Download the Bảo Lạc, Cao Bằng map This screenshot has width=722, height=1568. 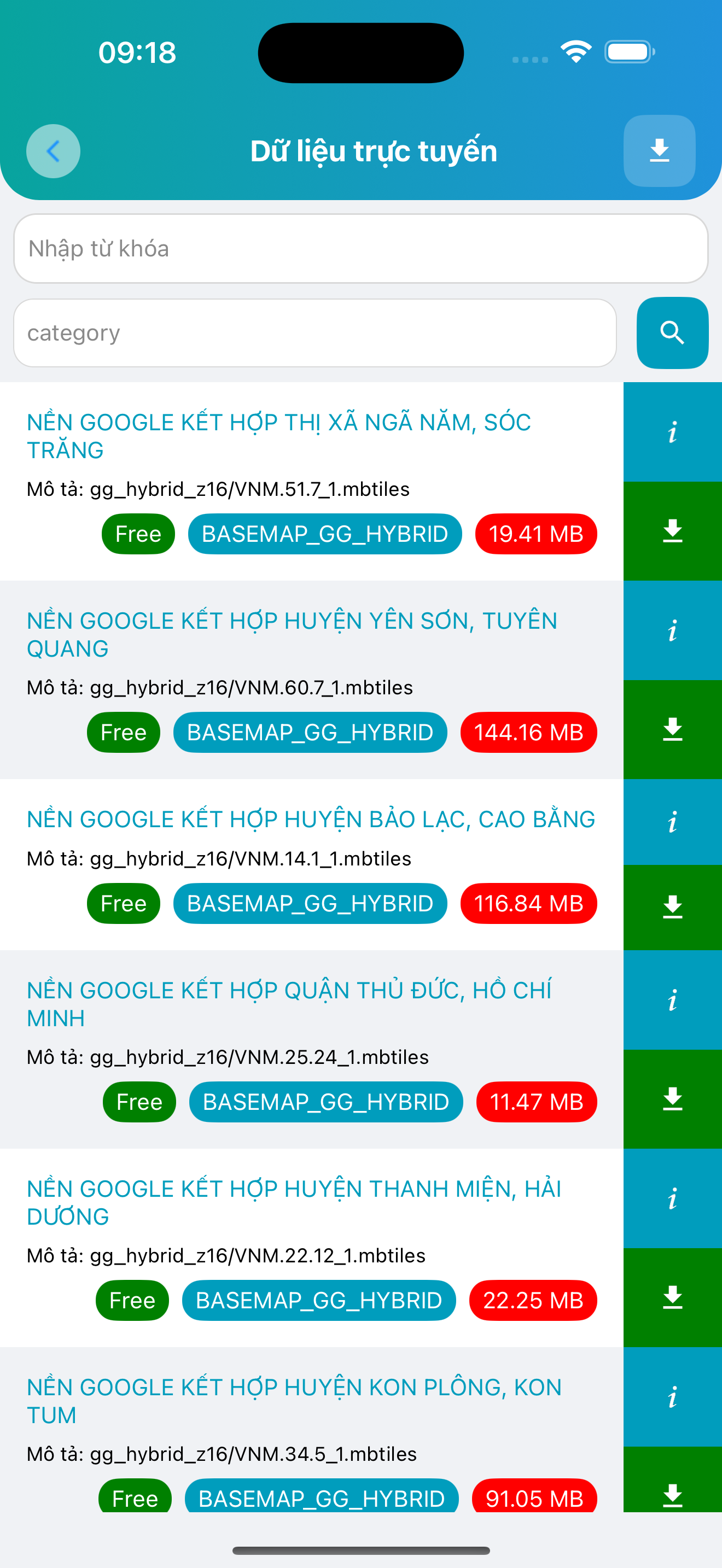(x=672, y=907)
